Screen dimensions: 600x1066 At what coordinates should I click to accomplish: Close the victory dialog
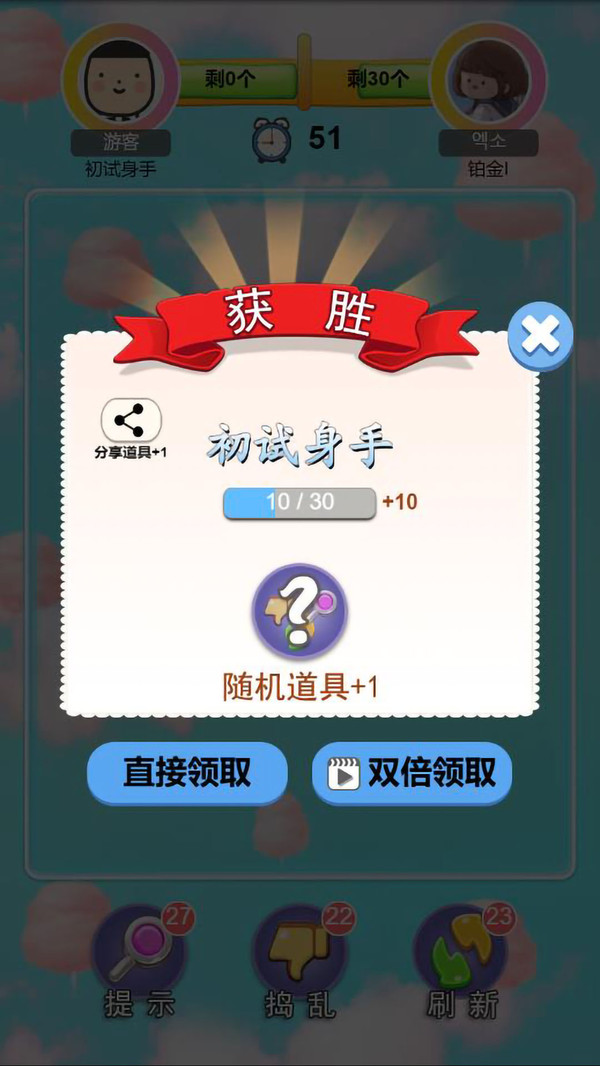(540, 336)
